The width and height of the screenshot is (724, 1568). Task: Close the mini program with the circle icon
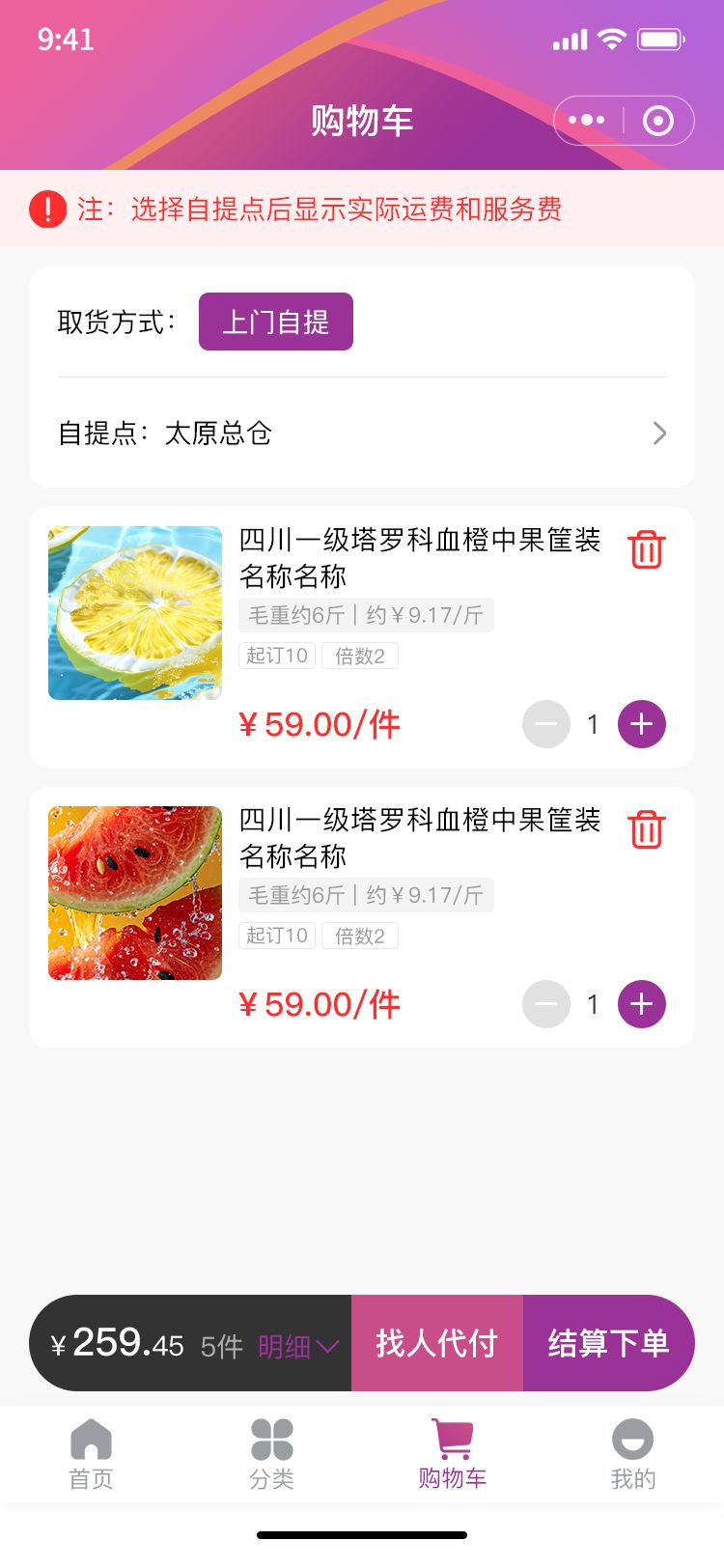tap(658, 121)
